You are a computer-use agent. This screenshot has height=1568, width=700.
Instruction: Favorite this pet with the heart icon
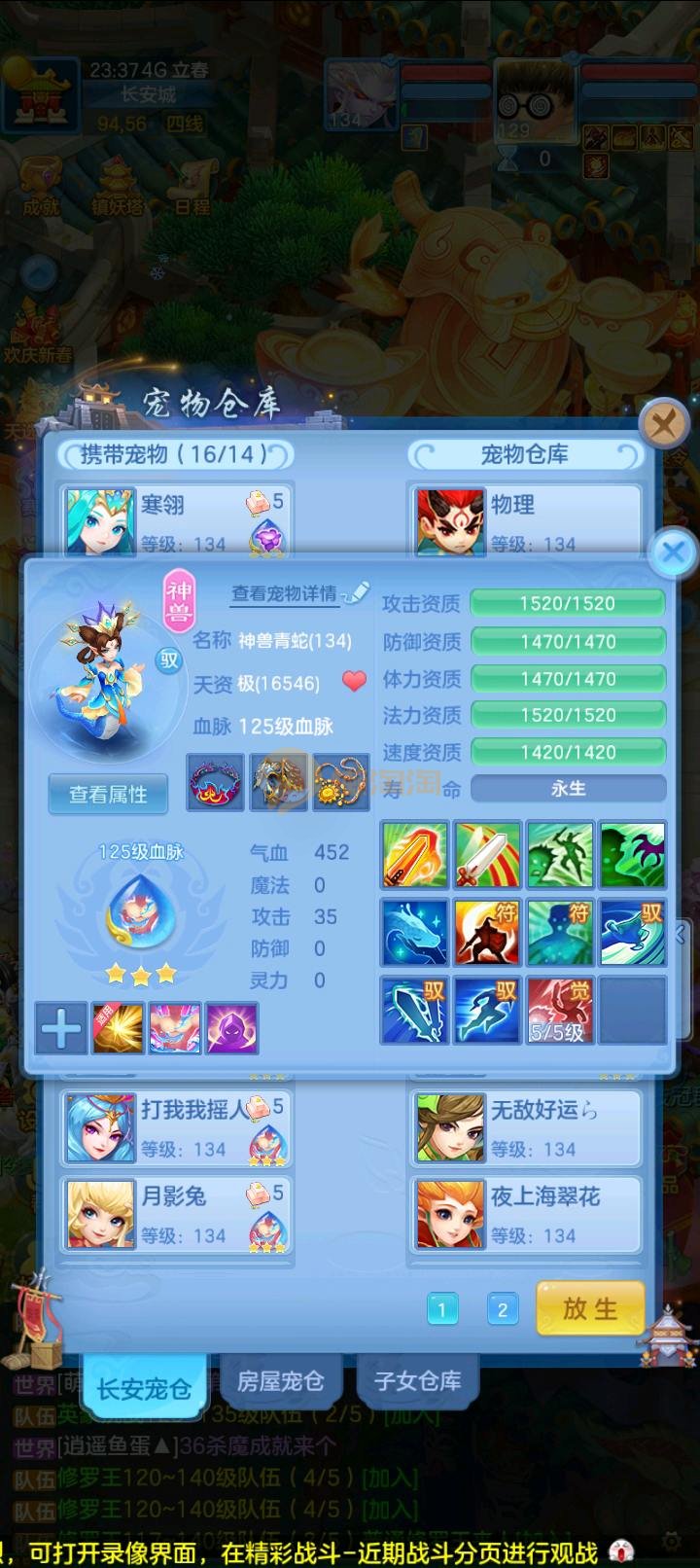click(x=355, y=682)
